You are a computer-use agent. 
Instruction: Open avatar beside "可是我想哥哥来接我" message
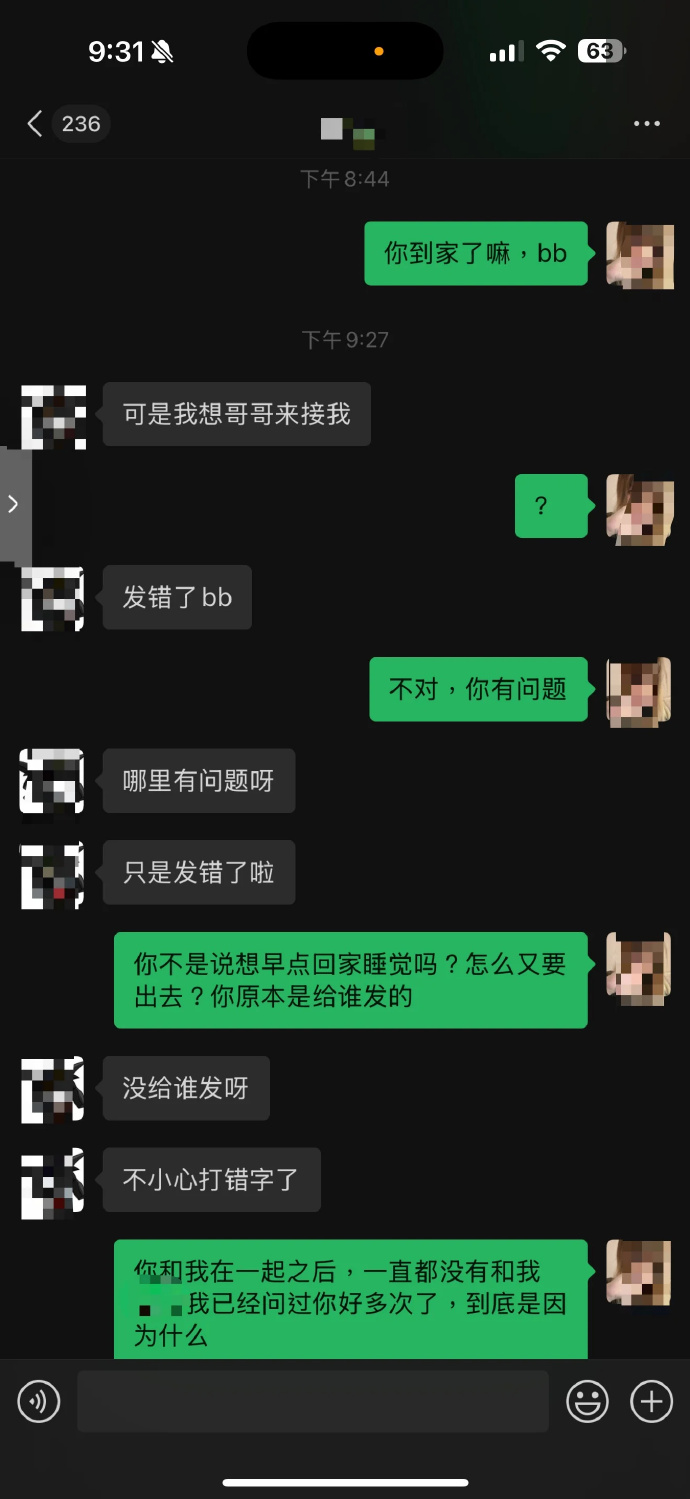[x=54, y=416]
